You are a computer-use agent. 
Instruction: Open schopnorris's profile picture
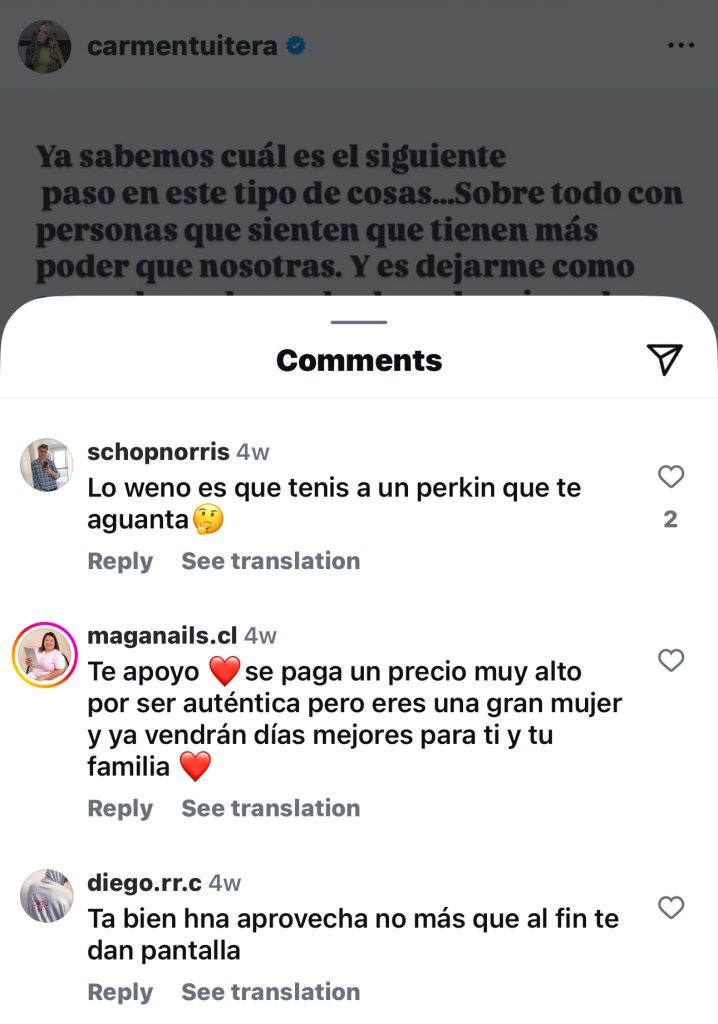pyautogui.click(x=46, y=465)
